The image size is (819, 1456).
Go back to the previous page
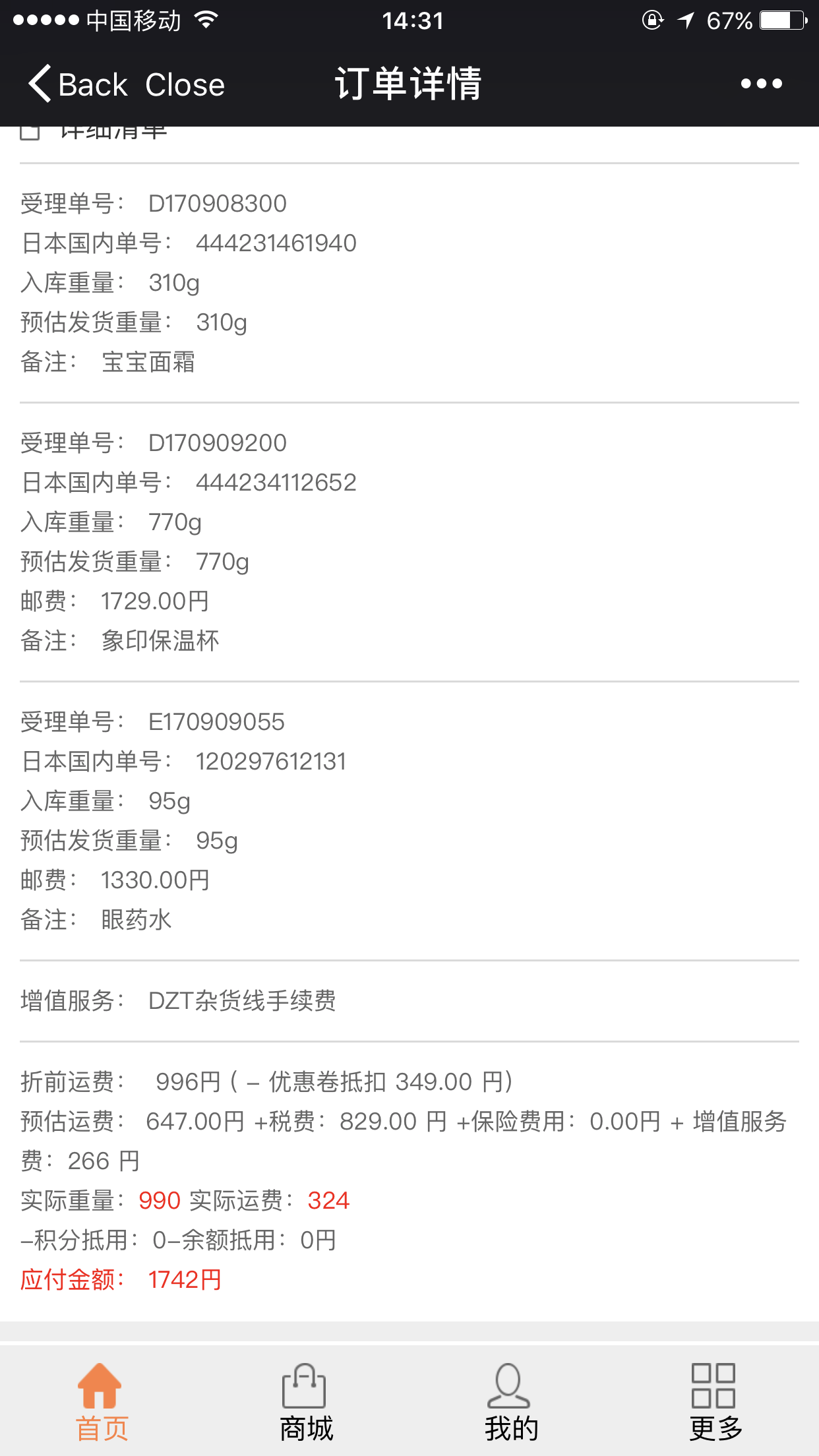tap(78, 84)
